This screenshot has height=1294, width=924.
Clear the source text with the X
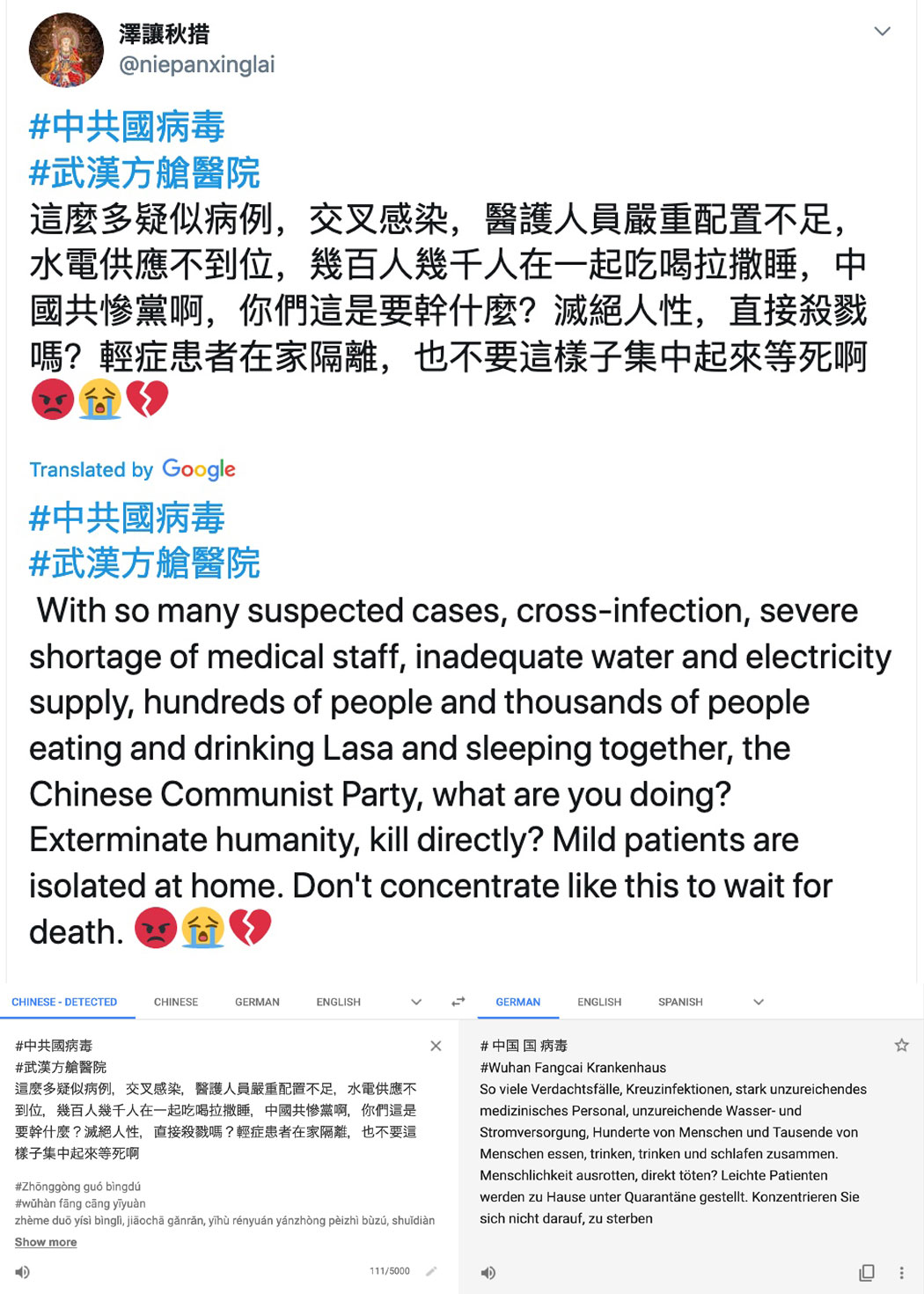tap(436, 1046)
